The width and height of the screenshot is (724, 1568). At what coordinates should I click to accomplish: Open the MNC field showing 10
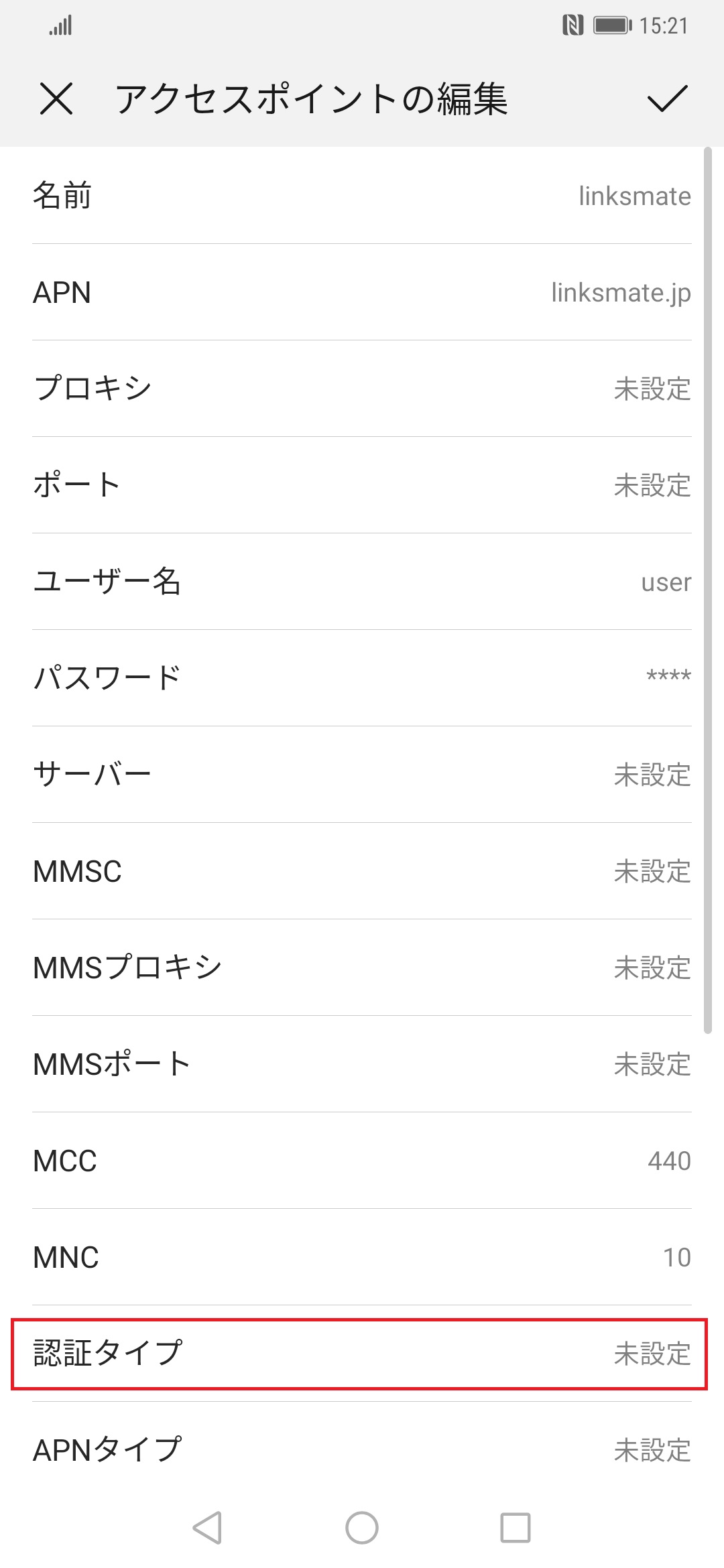coord(362,1257)
